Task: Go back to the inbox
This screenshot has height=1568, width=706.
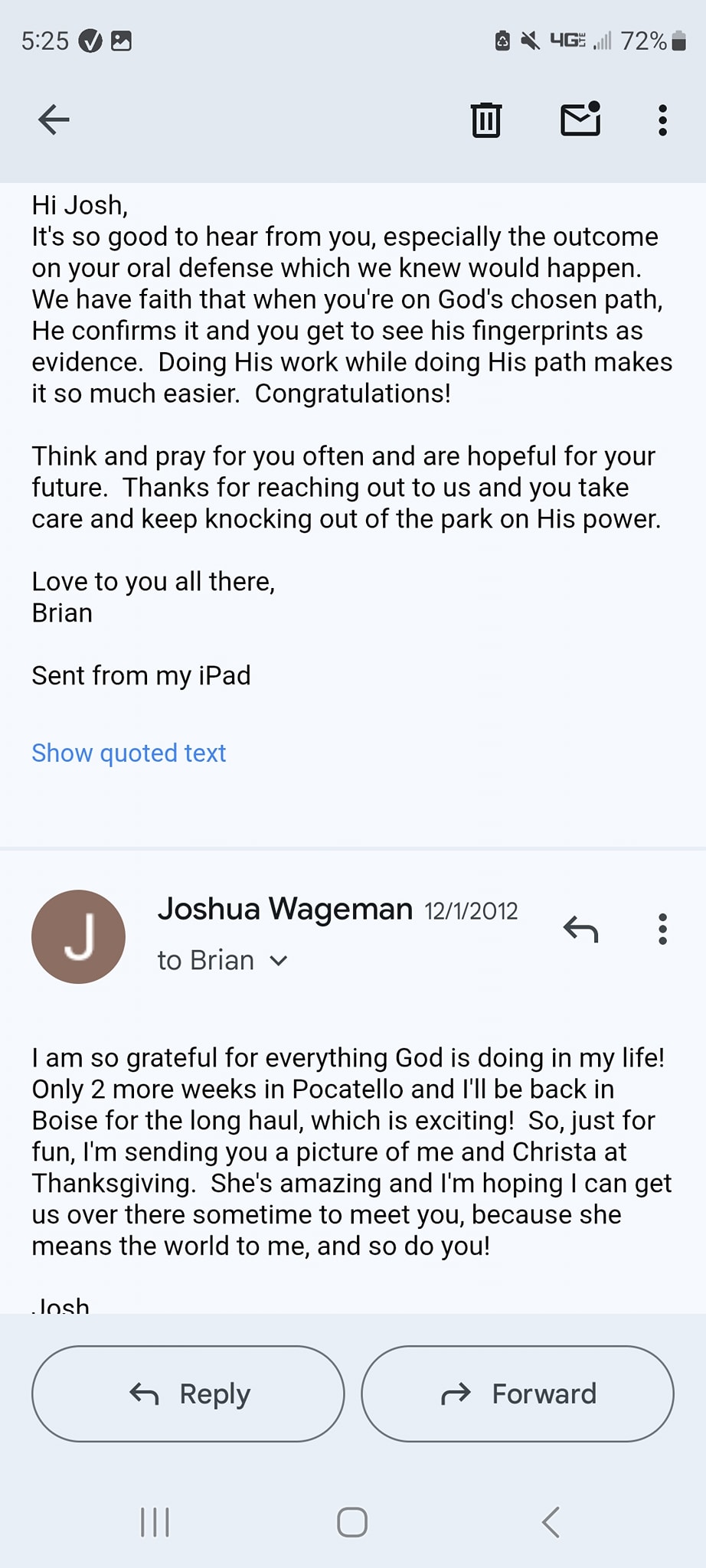Action: click(x=54, y=119)
